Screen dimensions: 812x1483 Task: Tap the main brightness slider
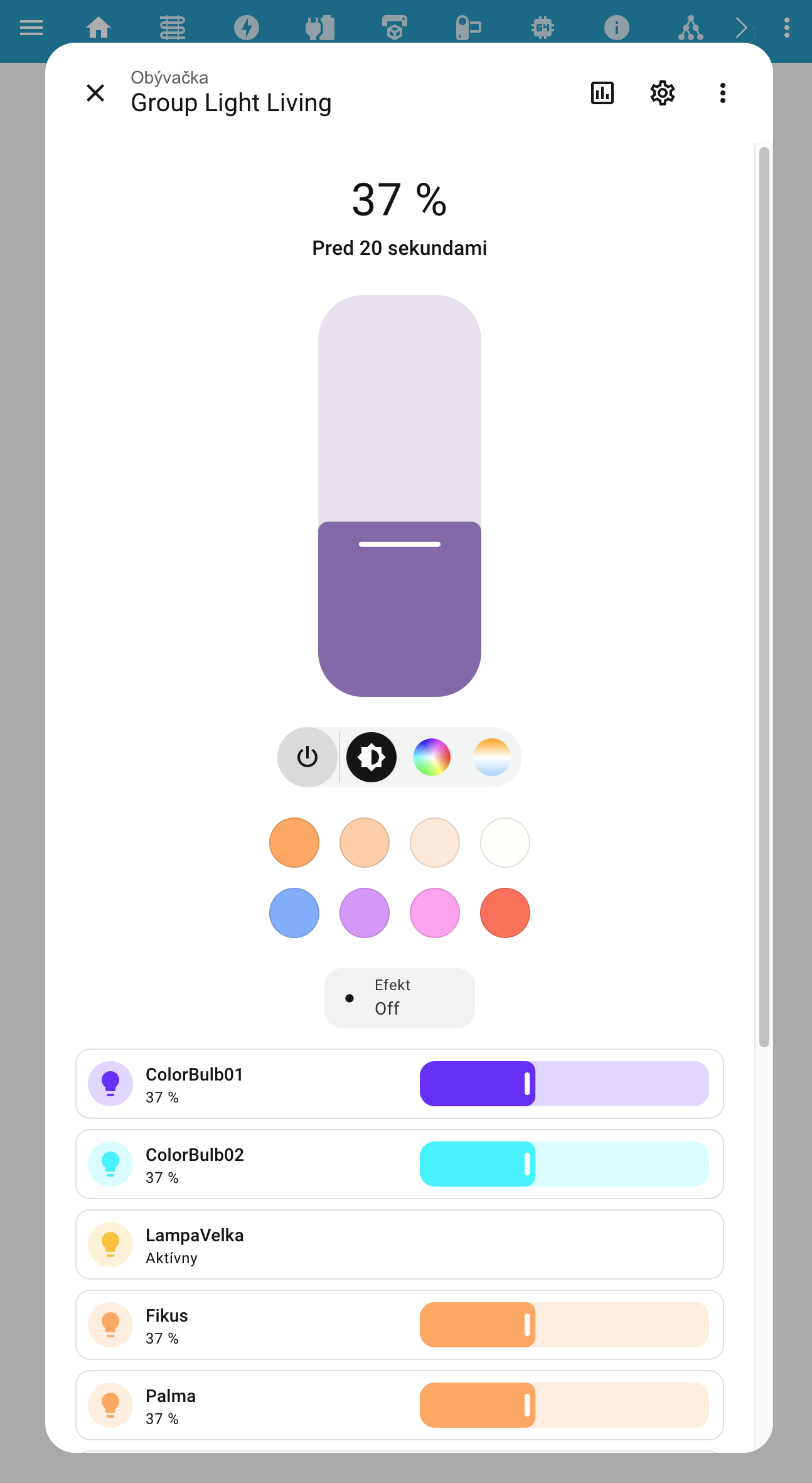click(400, 496)
